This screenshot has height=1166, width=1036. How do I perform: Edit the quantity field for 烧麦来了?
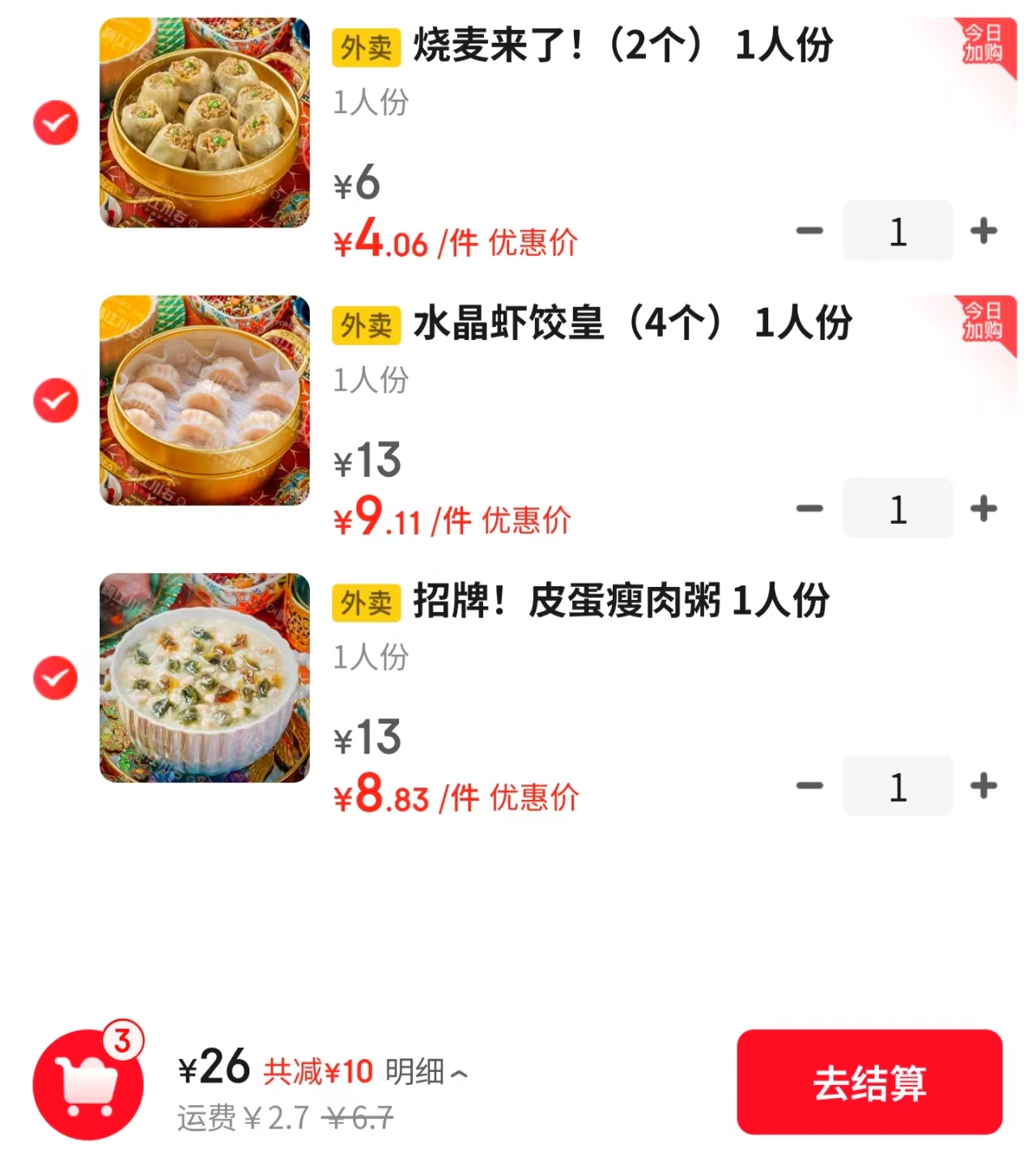coord(898,231)
